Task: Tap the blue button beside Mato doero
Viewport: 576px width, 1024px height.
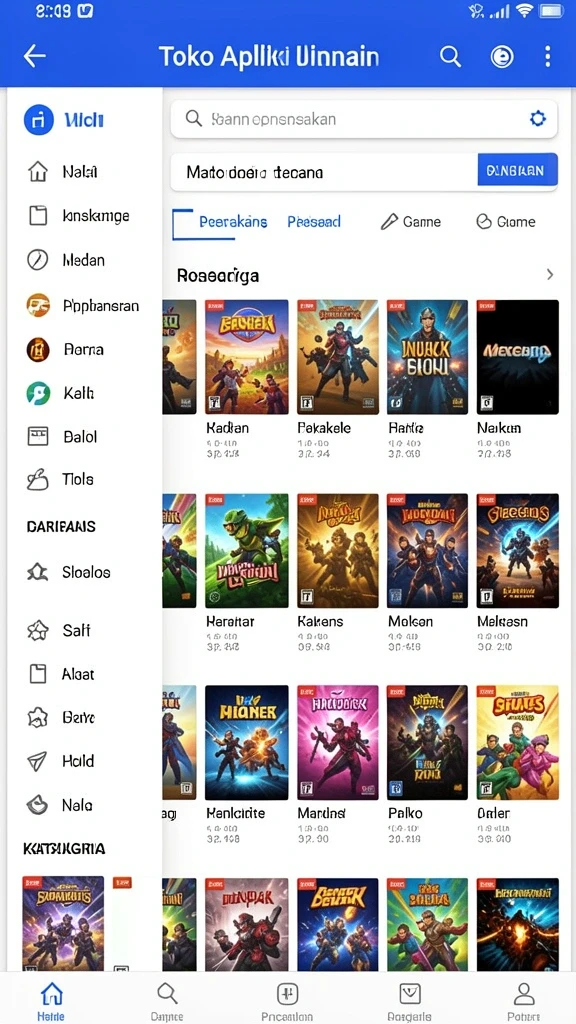Action: (518, 171)
